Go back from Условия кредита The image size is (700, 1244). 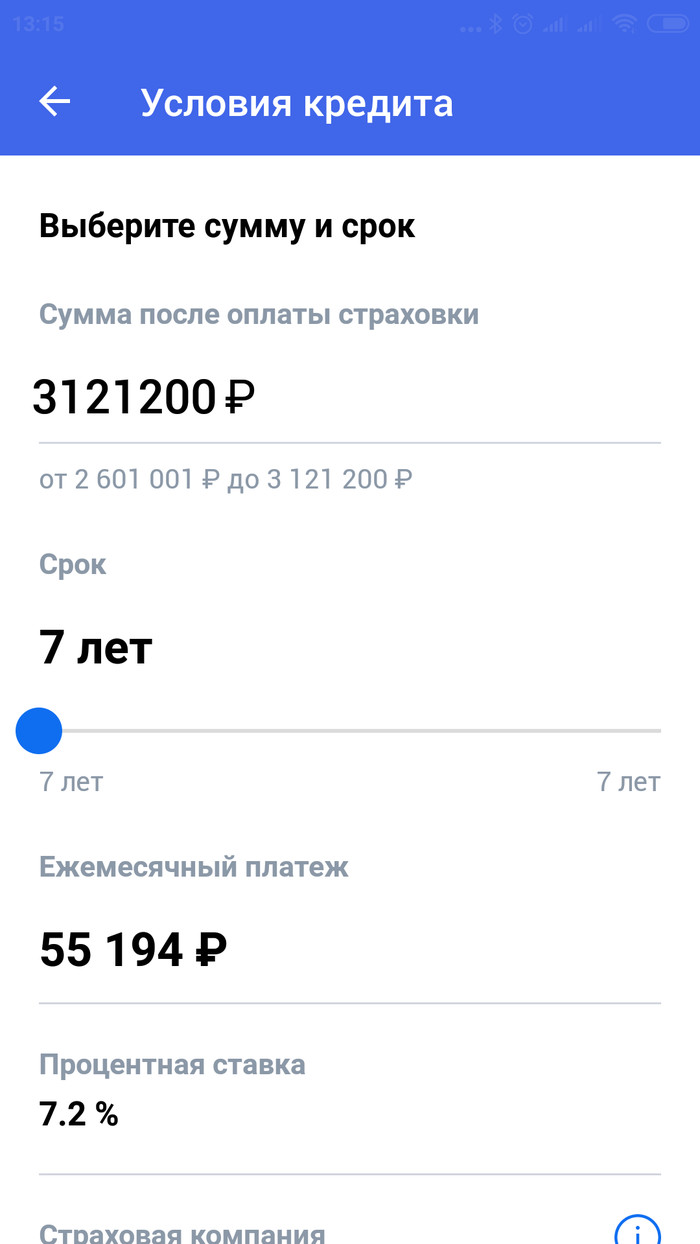tap(55, 101)
